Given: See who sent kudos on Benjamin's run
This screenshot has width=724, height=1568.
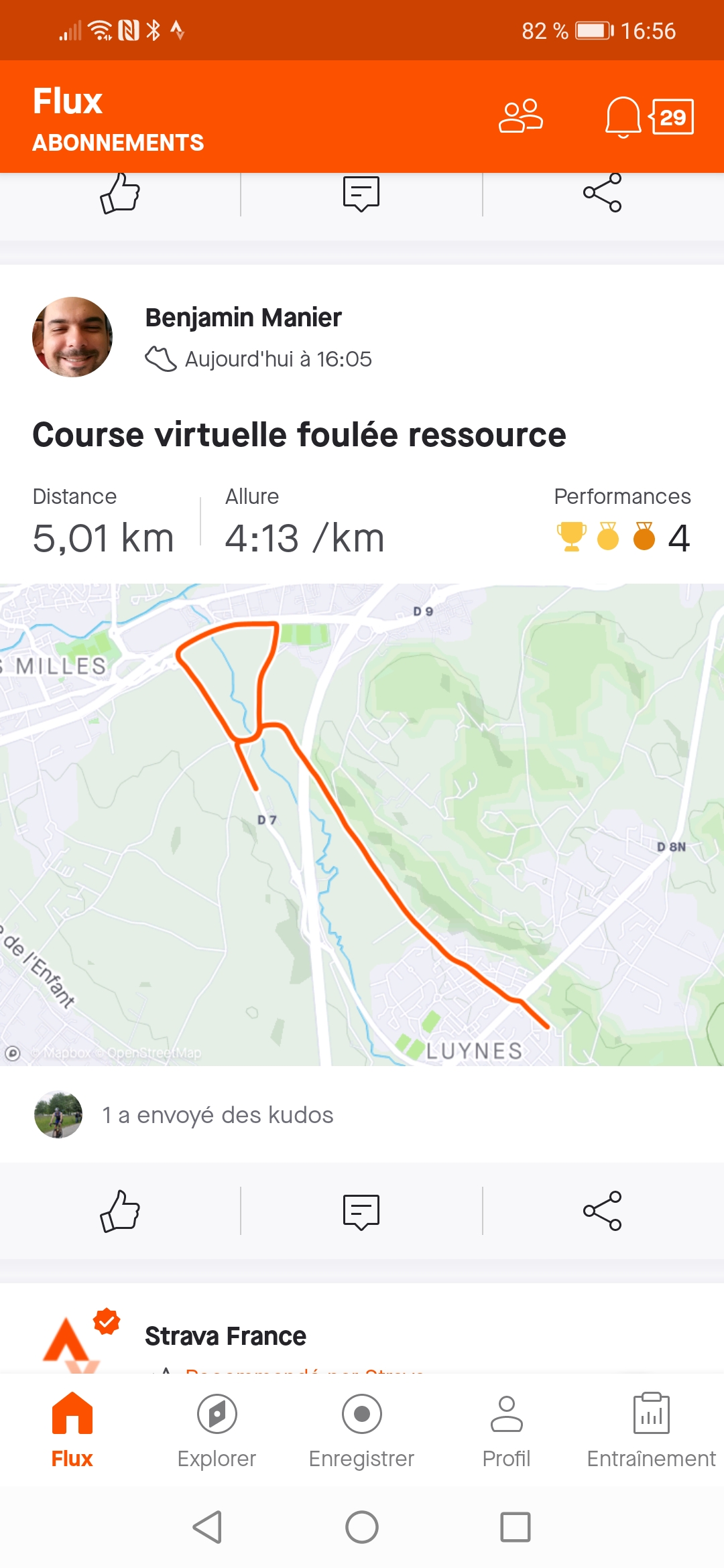Looking at the screenshot, I should pyautogui.click(x=184, y=1115).
